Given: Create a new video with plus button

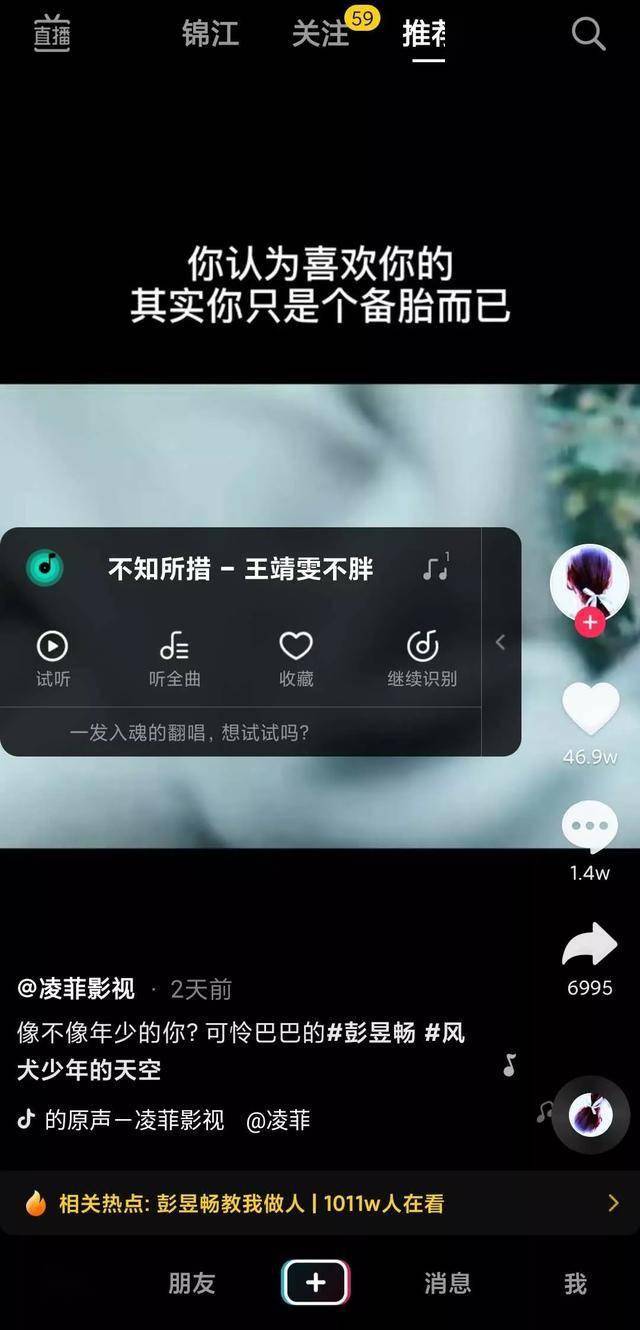Looking at the screenshot, I should coord(316,1283).
